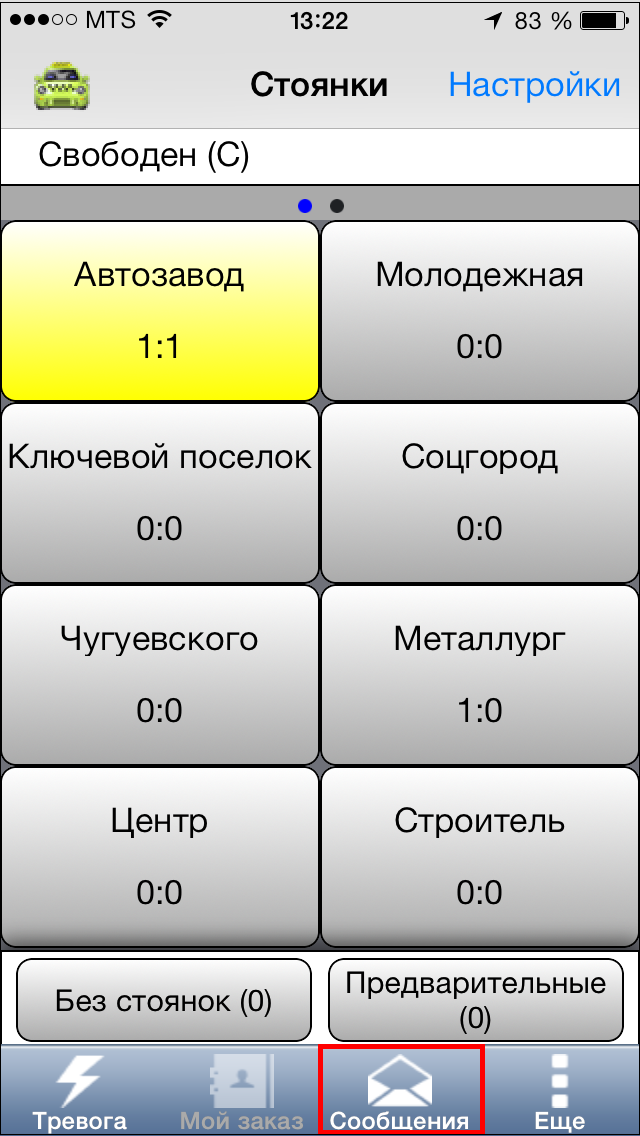This screenshot has width=640, height=1136.
Task: Select the Автозавод stand
Action: tap(159, 311)
